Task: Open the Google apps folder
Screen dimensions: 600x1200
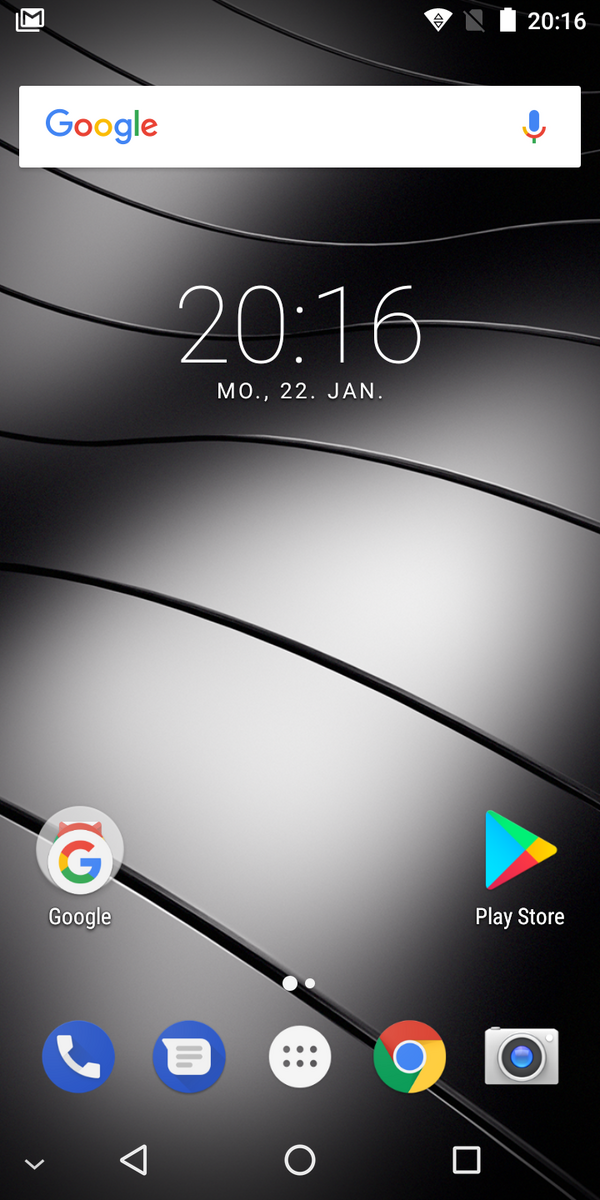Action: point(80,851)
